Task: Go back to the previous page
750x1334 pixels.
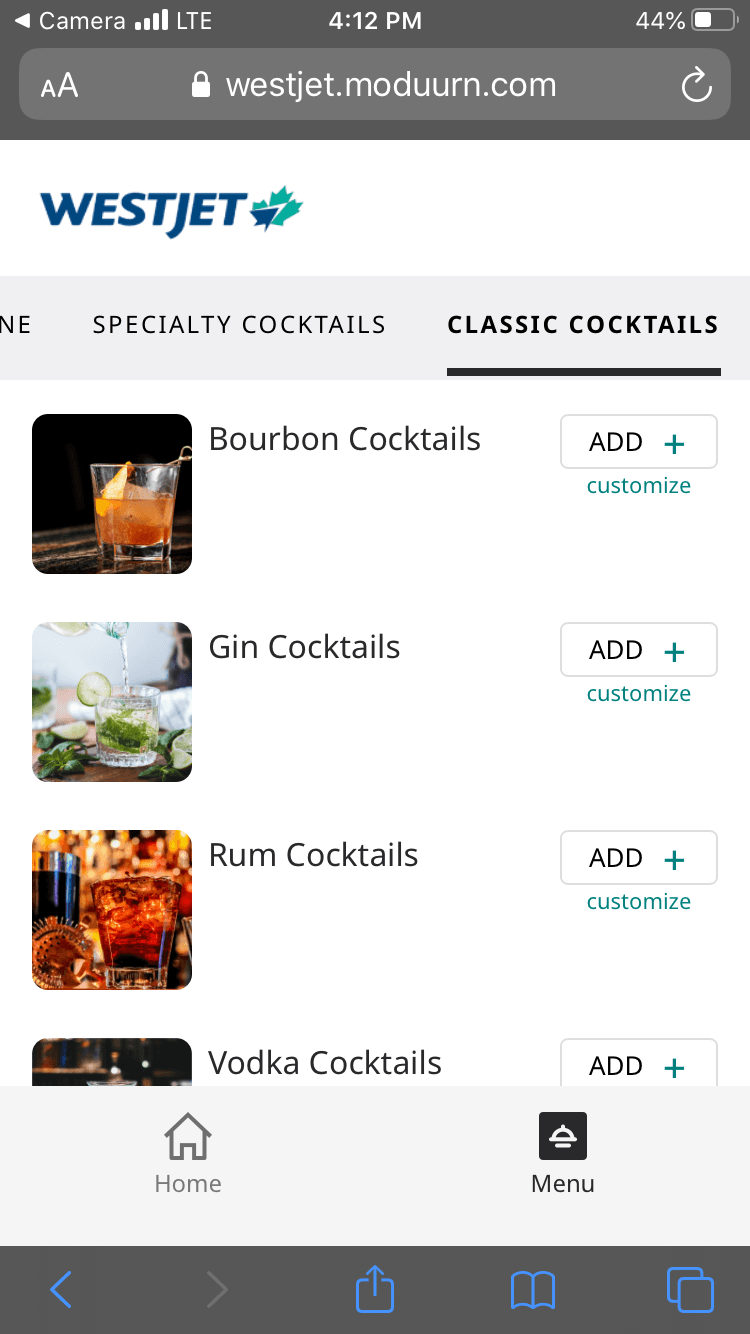Action: (x=61, y=1290)
